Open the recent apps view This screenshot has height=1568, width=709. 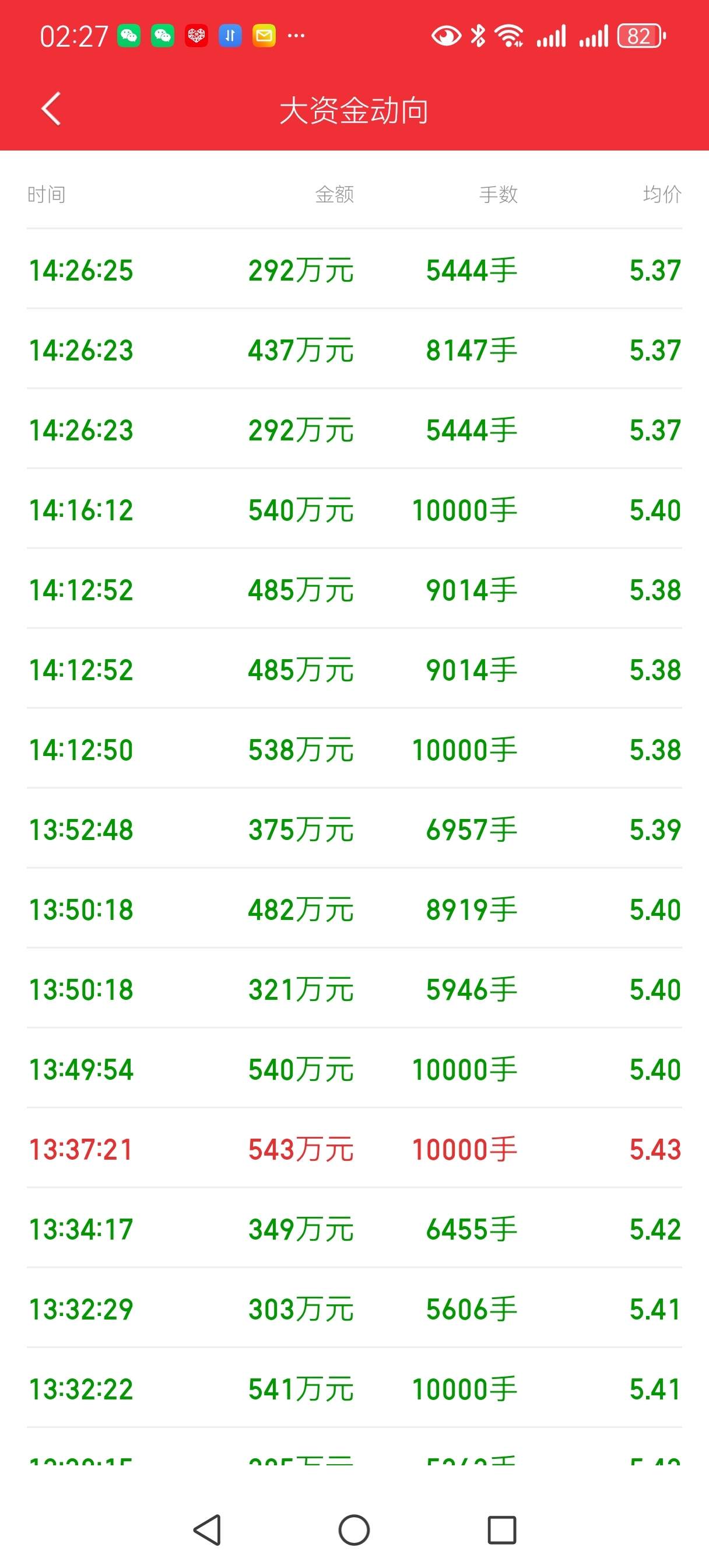(501, 1529)
